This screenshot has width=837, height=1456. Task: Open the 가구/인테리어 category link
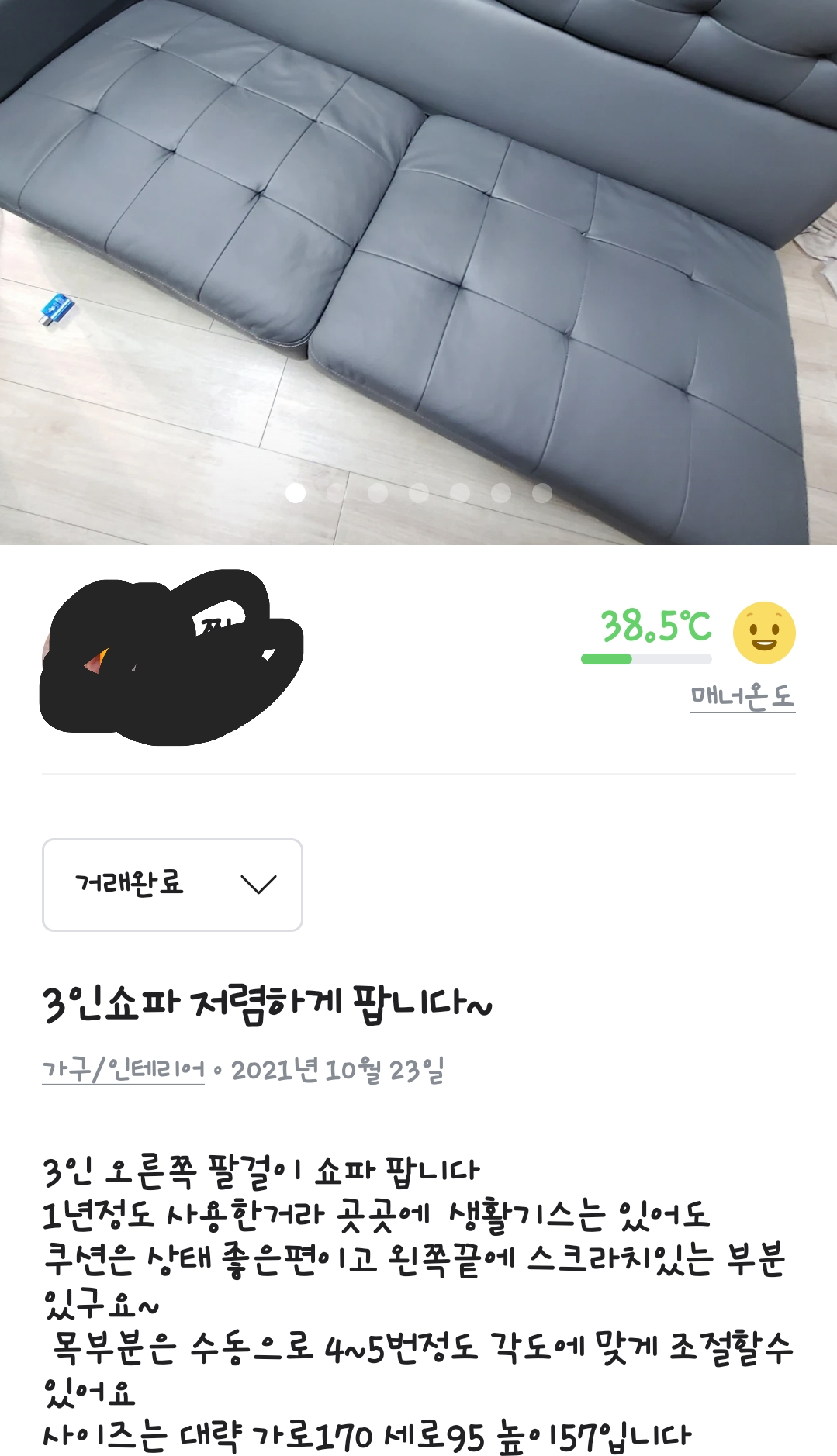point(123,1071)
